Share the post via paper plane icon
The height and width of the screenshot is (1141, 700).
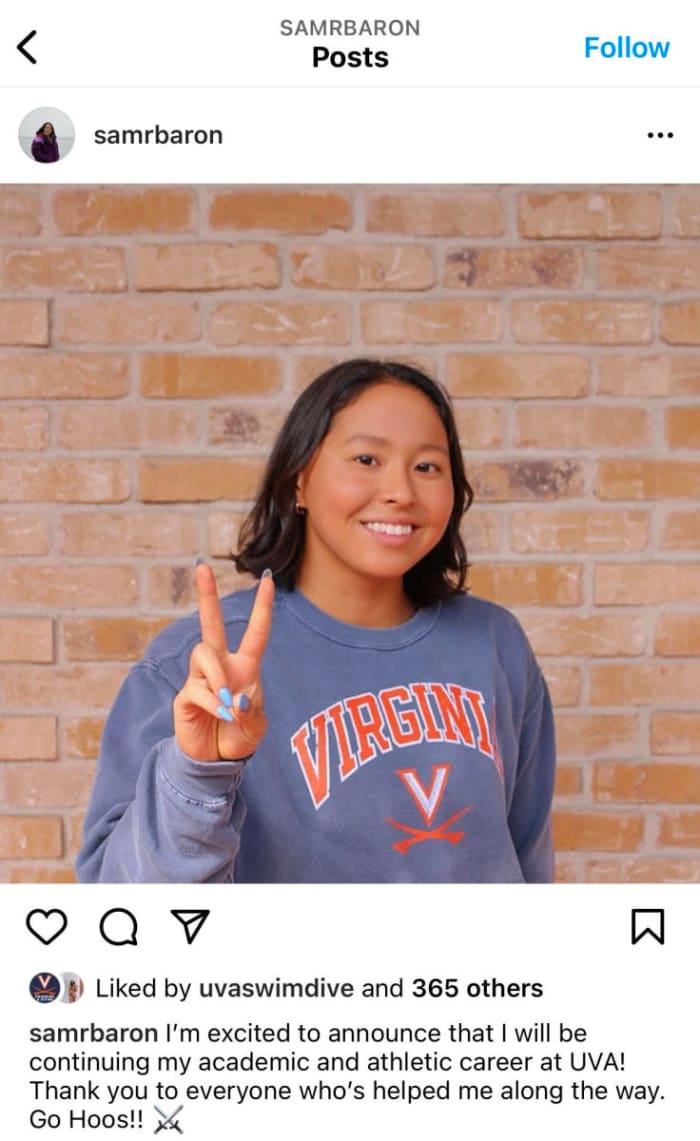(x=189, y=927)
